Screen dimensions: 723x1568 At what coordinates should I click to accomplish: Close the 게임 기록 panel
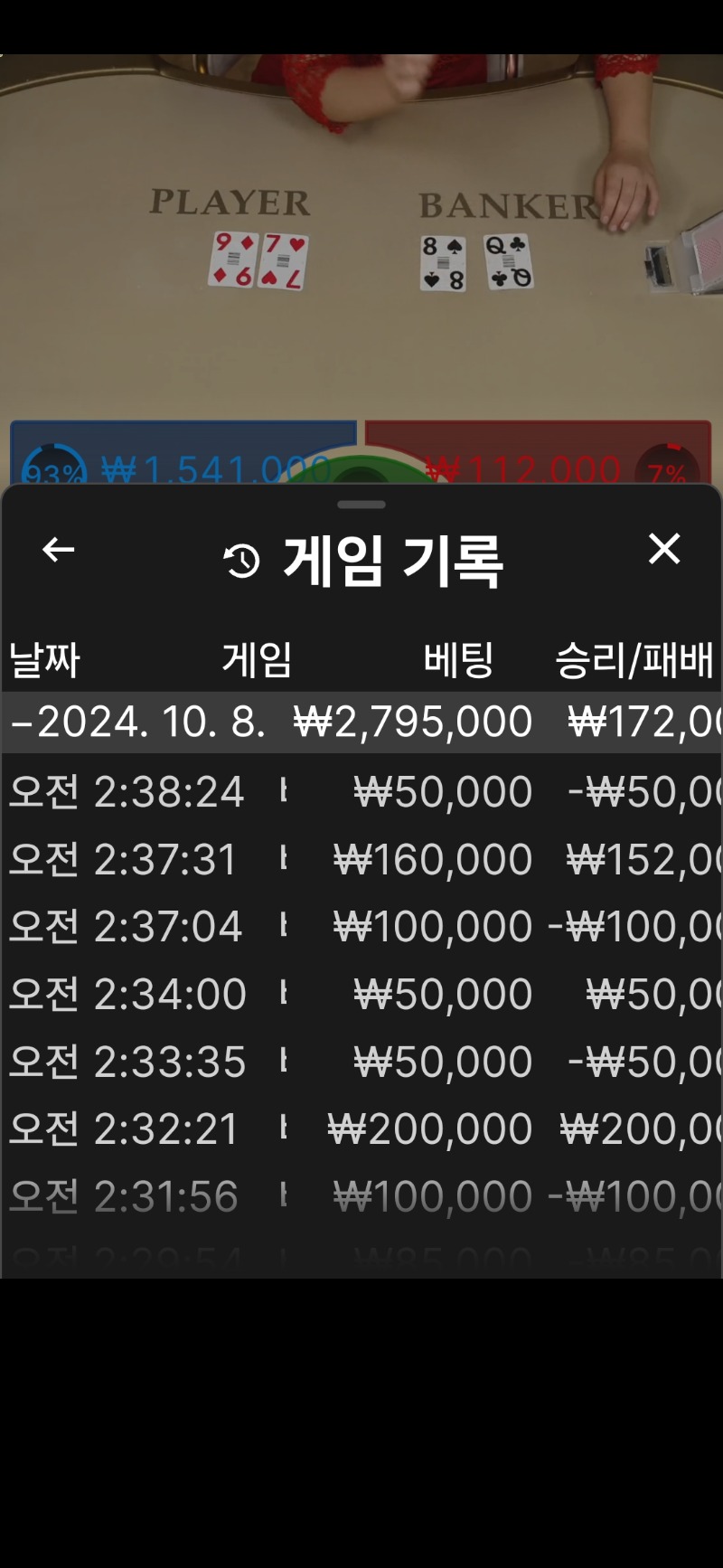click(664, 549)
